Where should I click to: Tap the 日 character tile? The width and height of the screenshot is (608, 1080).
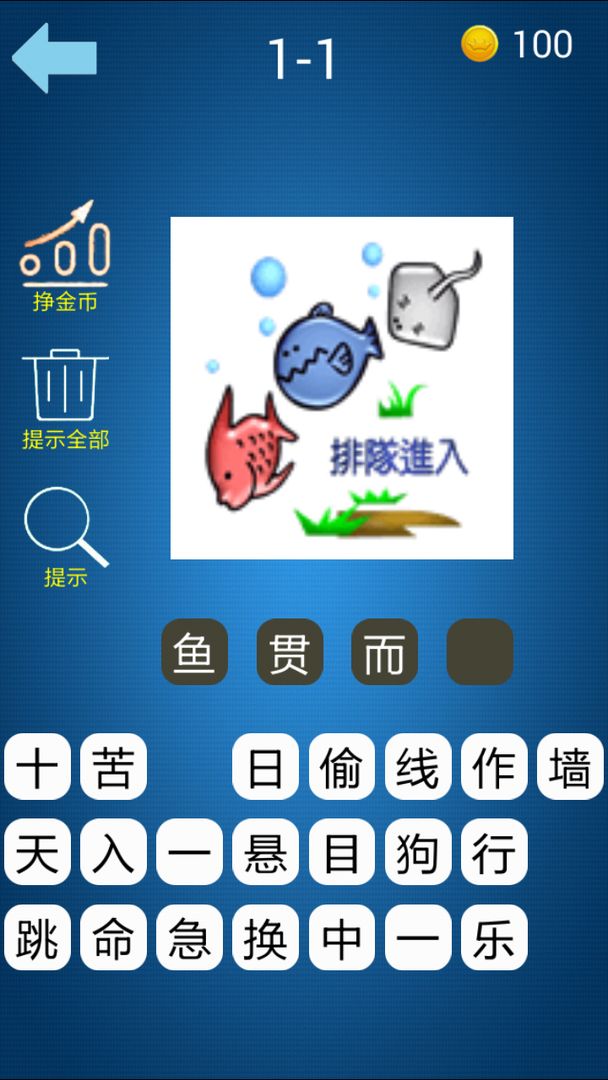(x=265, y=767)
